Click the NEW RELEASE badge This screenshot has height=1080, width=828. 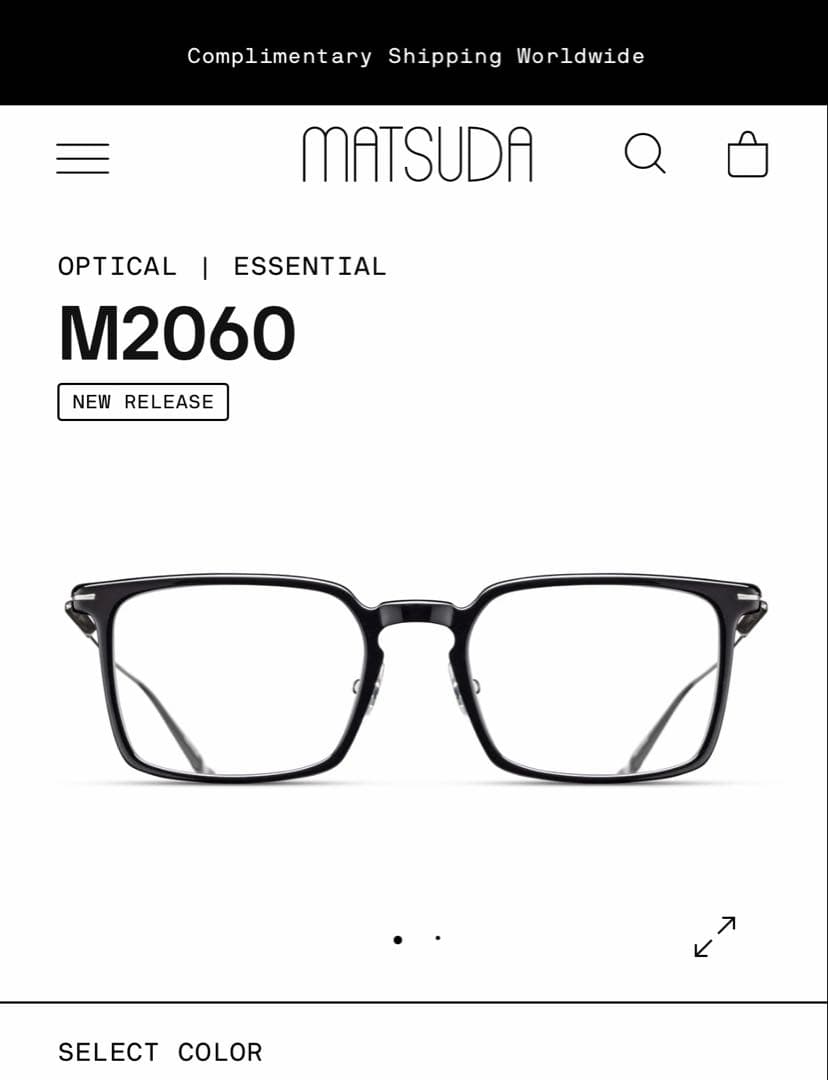[142, 402]
